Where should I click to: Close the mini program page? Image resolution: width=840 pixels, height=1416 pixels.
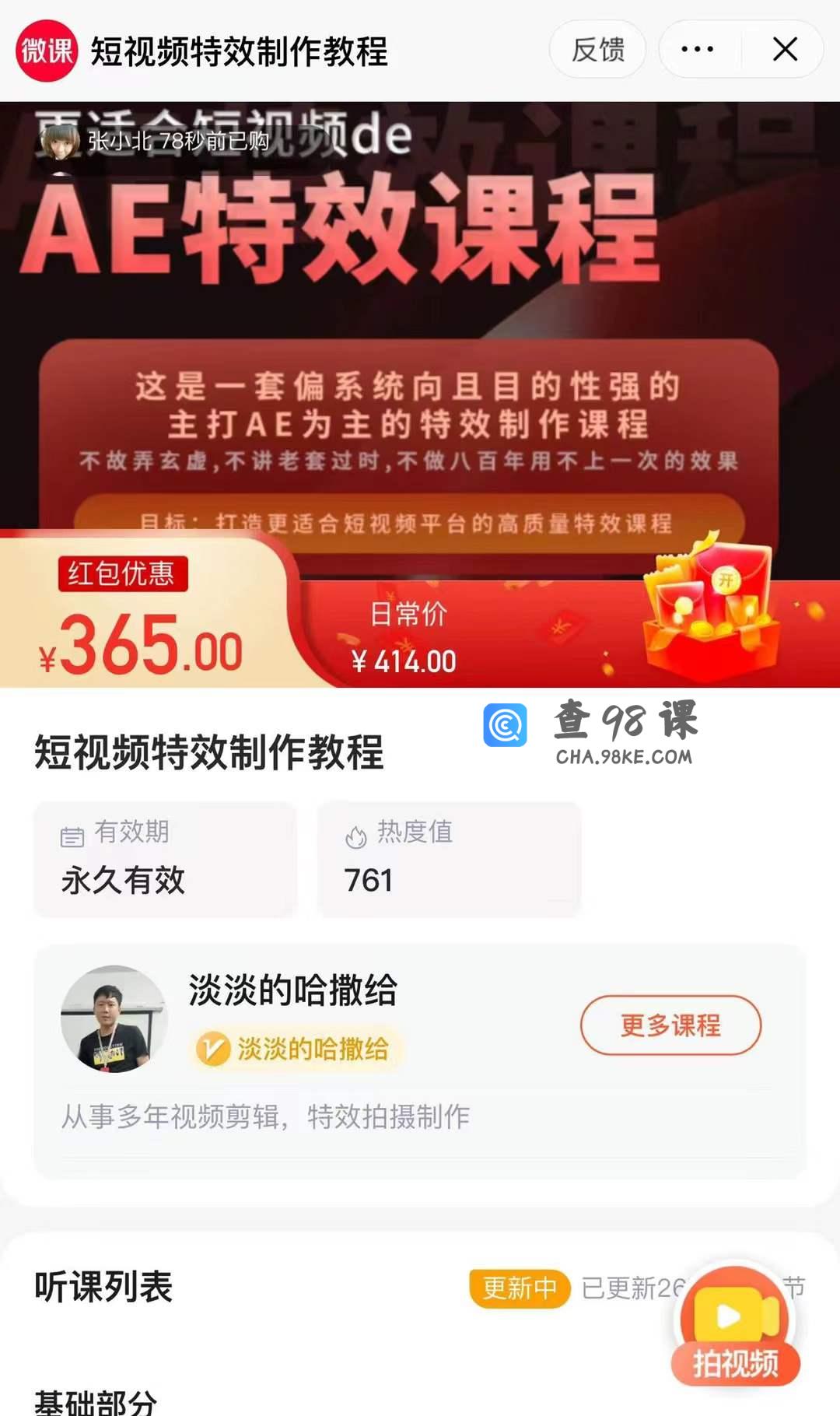(785, 50)
